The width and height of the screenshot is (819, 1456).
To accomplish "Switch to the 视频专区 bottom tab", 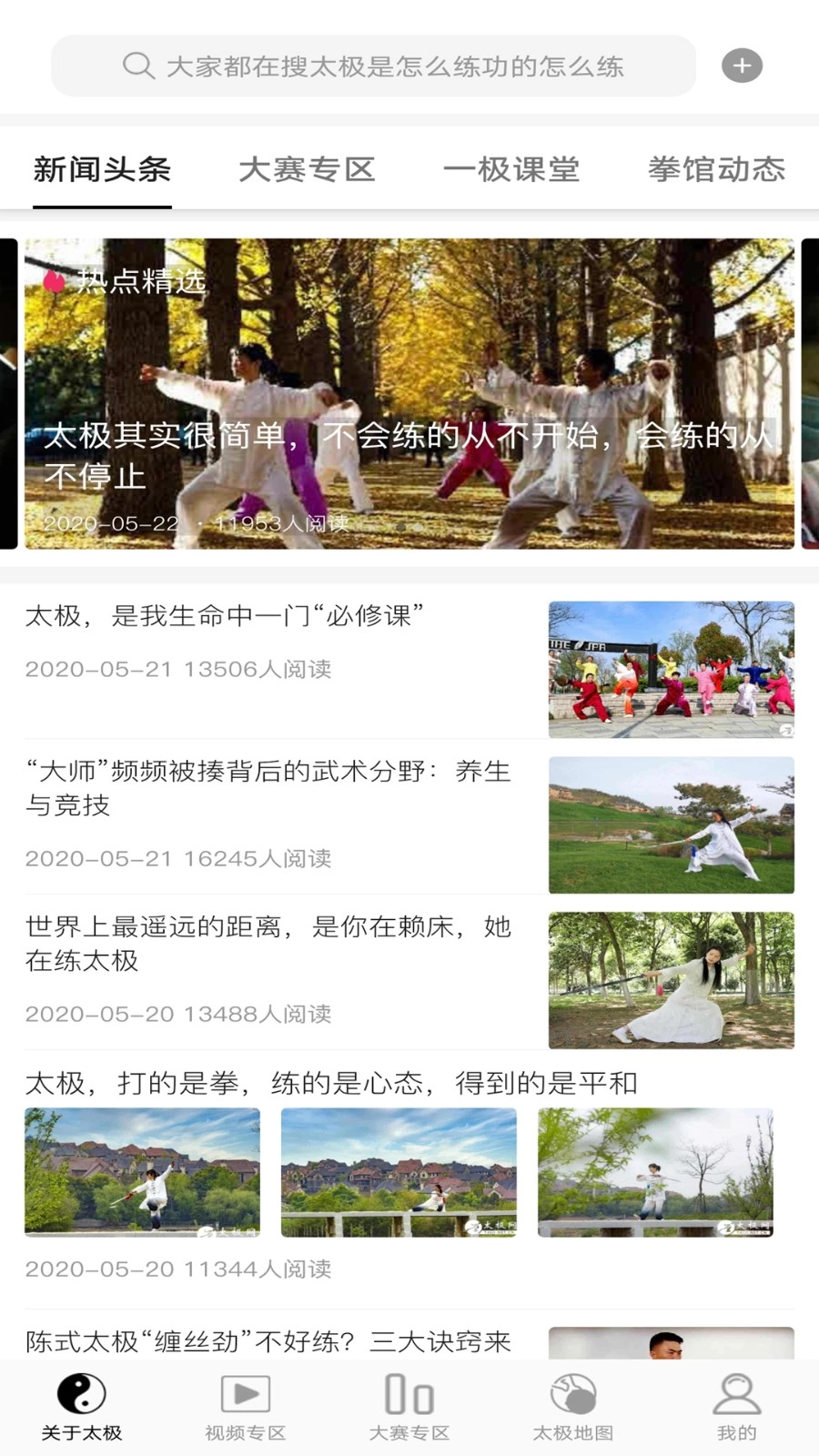I will click(246, 1407).
